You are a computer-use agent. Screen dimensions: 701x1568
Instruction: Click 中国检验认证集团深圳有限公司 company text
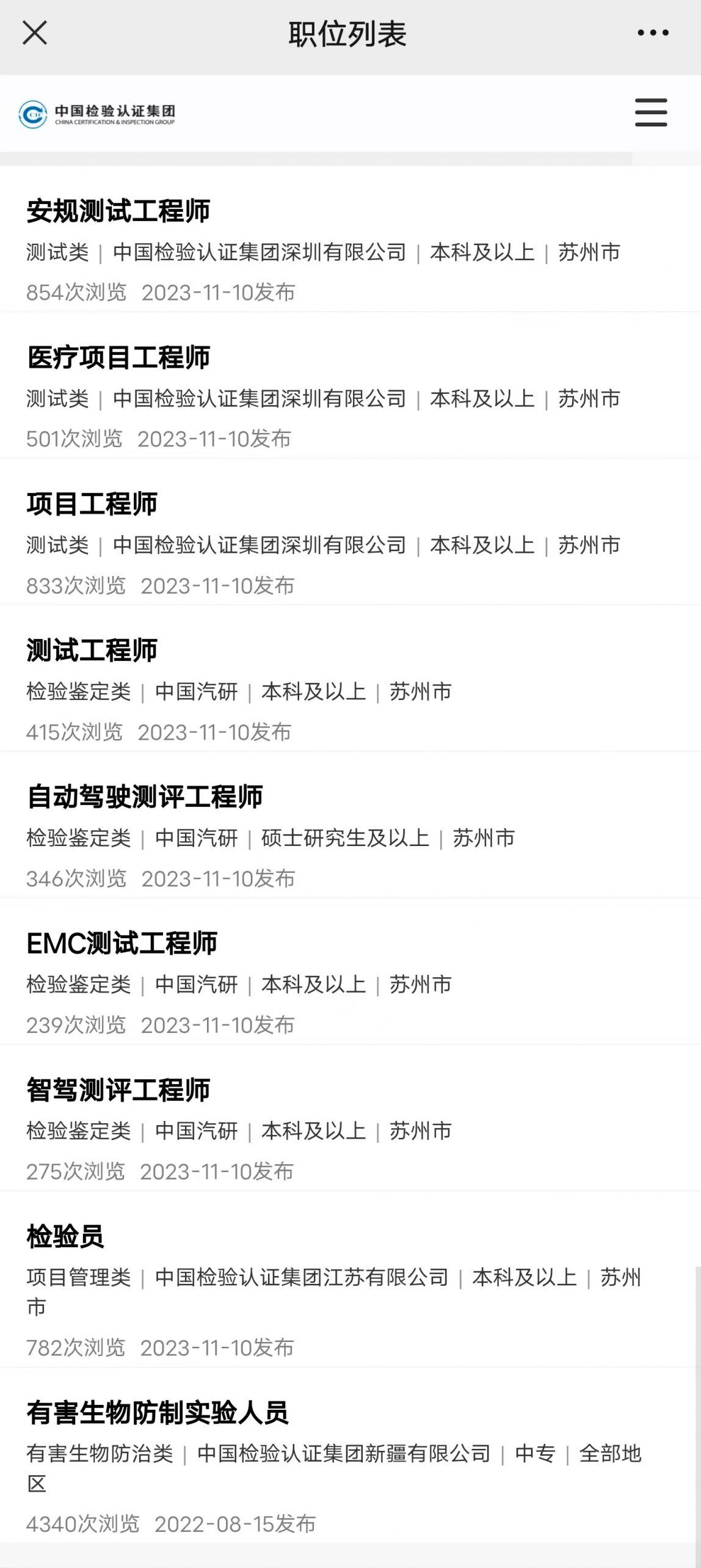click(x=260, y=252)
